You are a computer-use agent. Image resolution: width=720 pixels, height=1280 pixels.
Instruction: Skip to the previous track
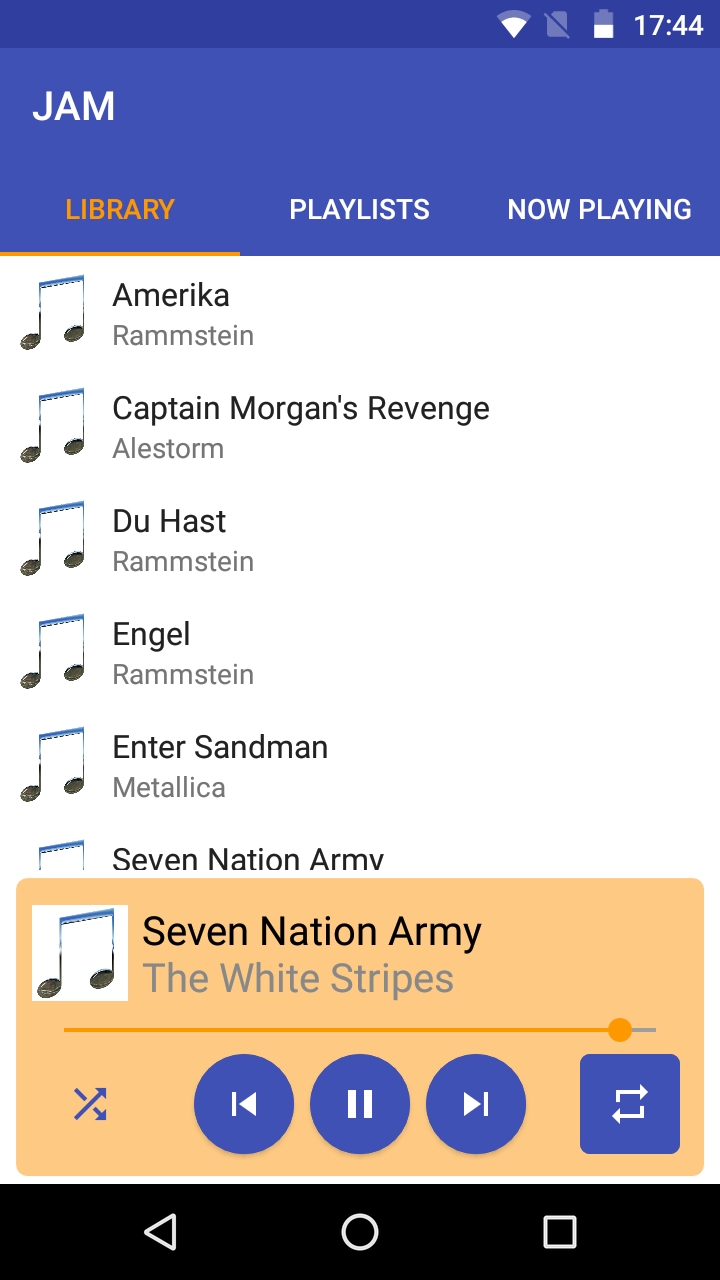tap(244, 1104)
